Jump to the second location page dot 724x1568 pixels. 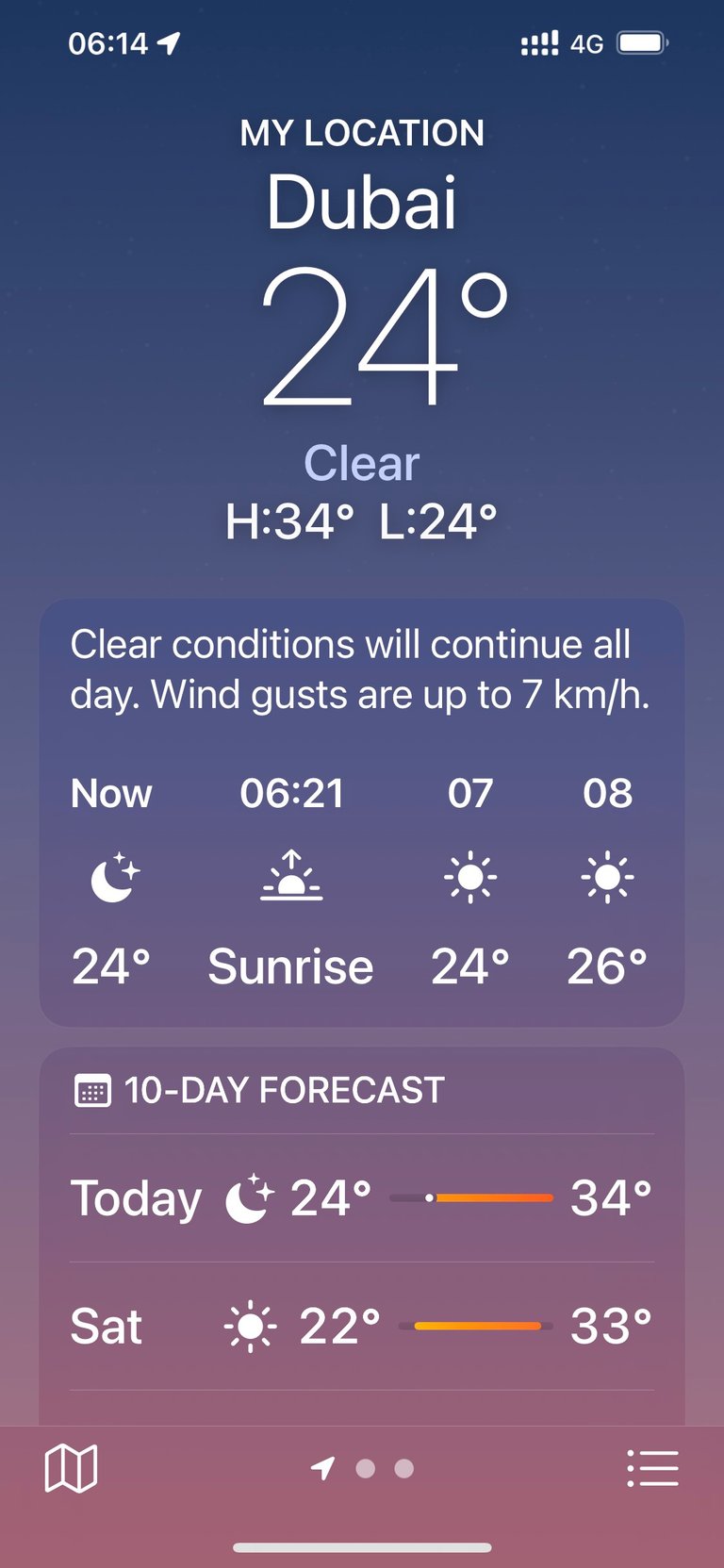pyautogui.click(x=366, y=1468)
